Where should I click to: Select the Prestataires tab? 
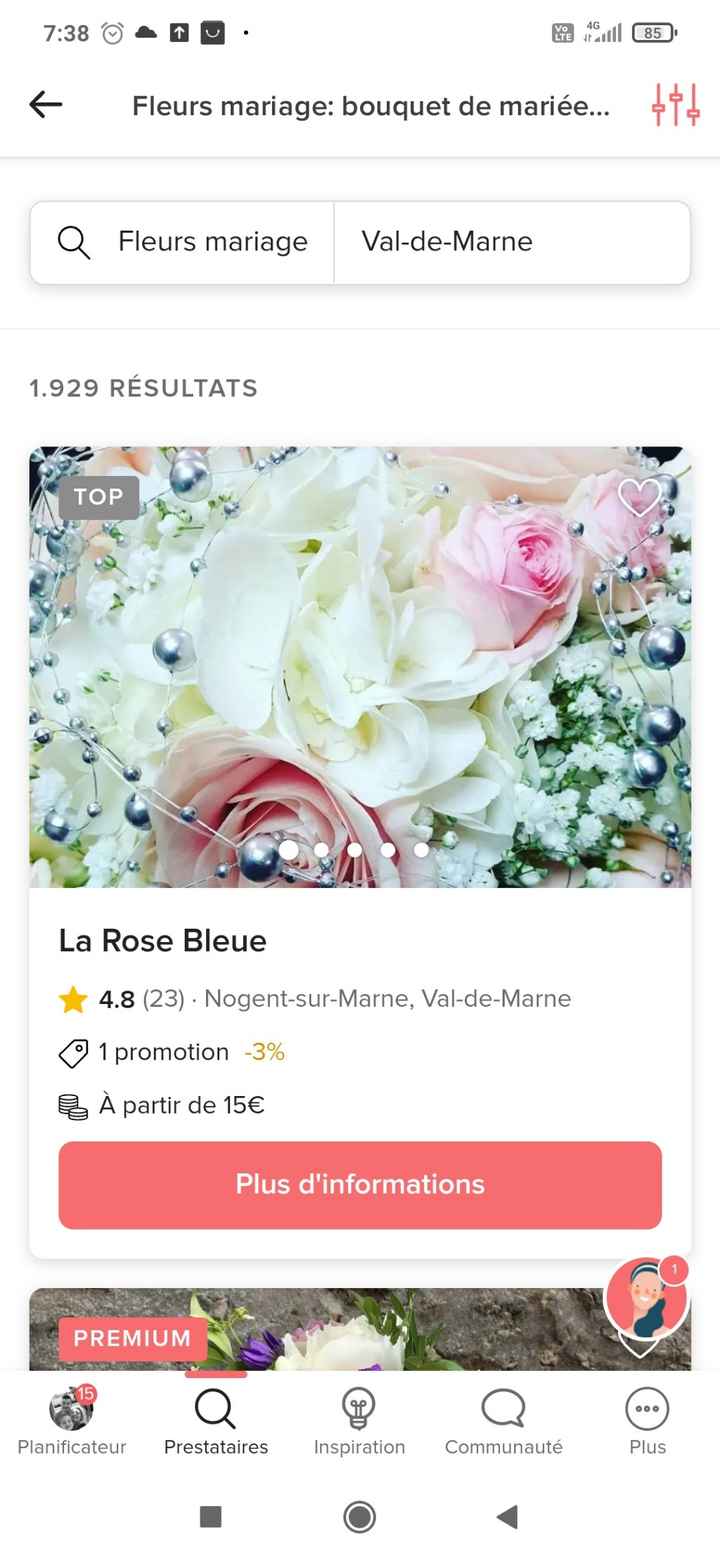click(x=216, y=1420)
